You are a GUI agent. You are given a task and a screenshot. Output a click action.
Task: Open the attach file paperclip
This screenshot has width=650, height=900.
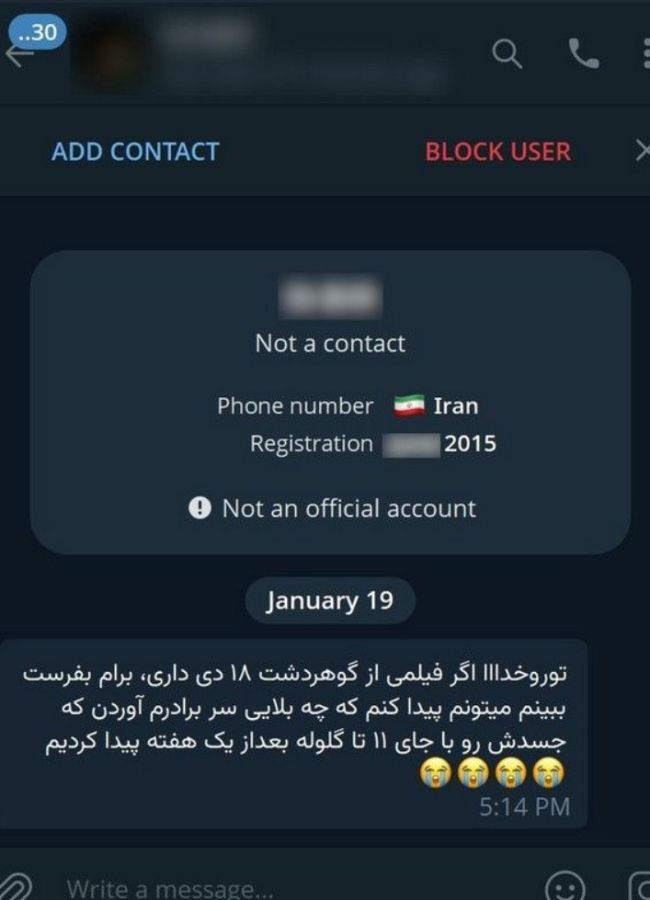pos(16,886)
